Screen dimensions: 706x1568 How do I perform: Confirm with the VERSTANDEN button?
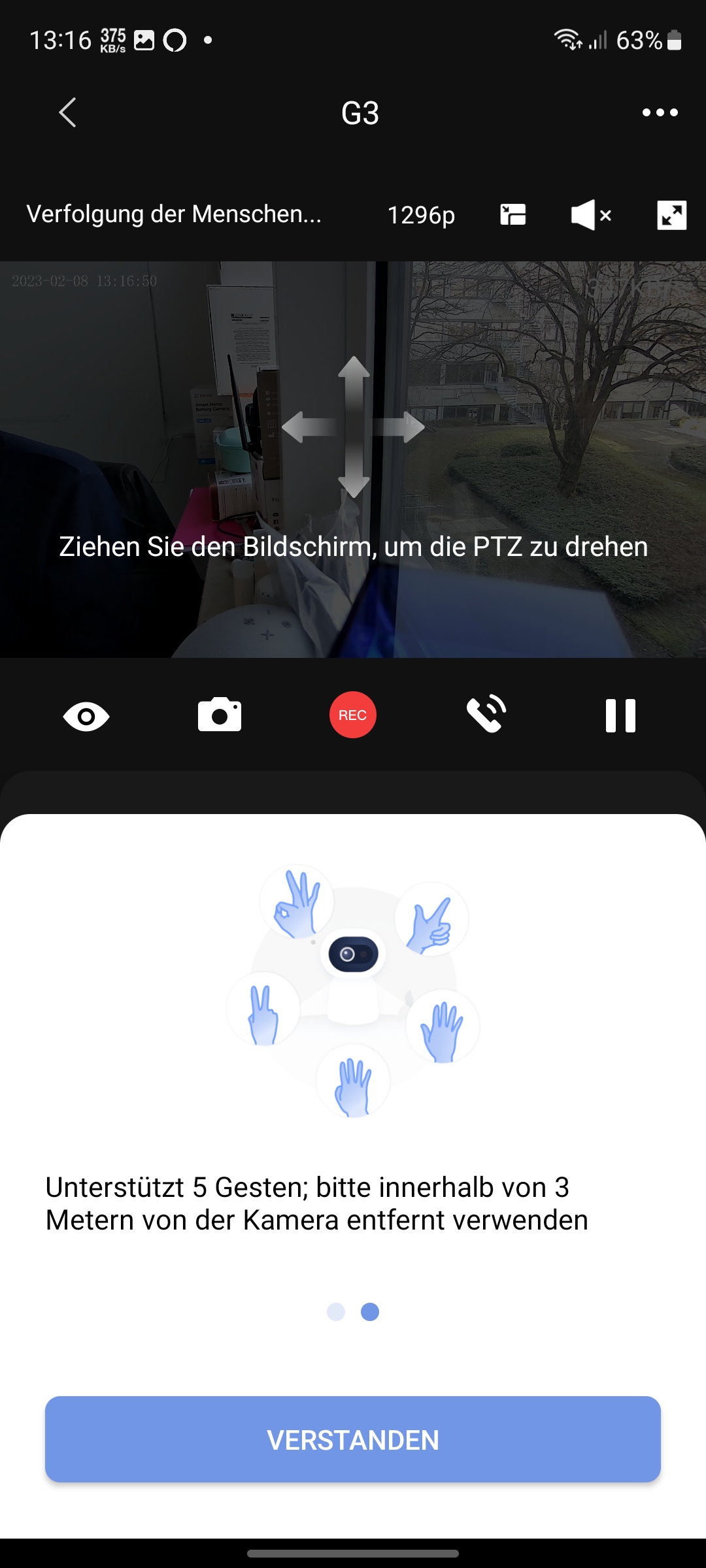point(353,1439)
